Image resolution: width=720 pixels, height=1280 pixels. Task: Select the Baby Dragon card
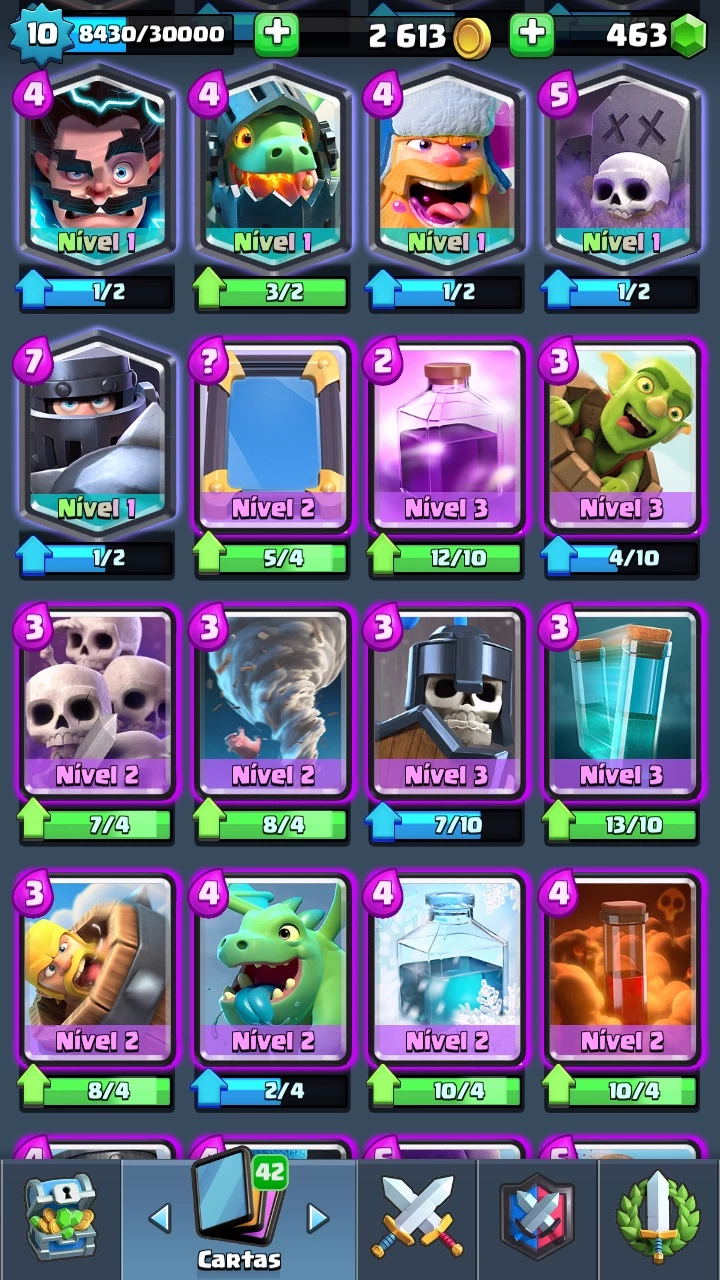(x=272, y=969)
